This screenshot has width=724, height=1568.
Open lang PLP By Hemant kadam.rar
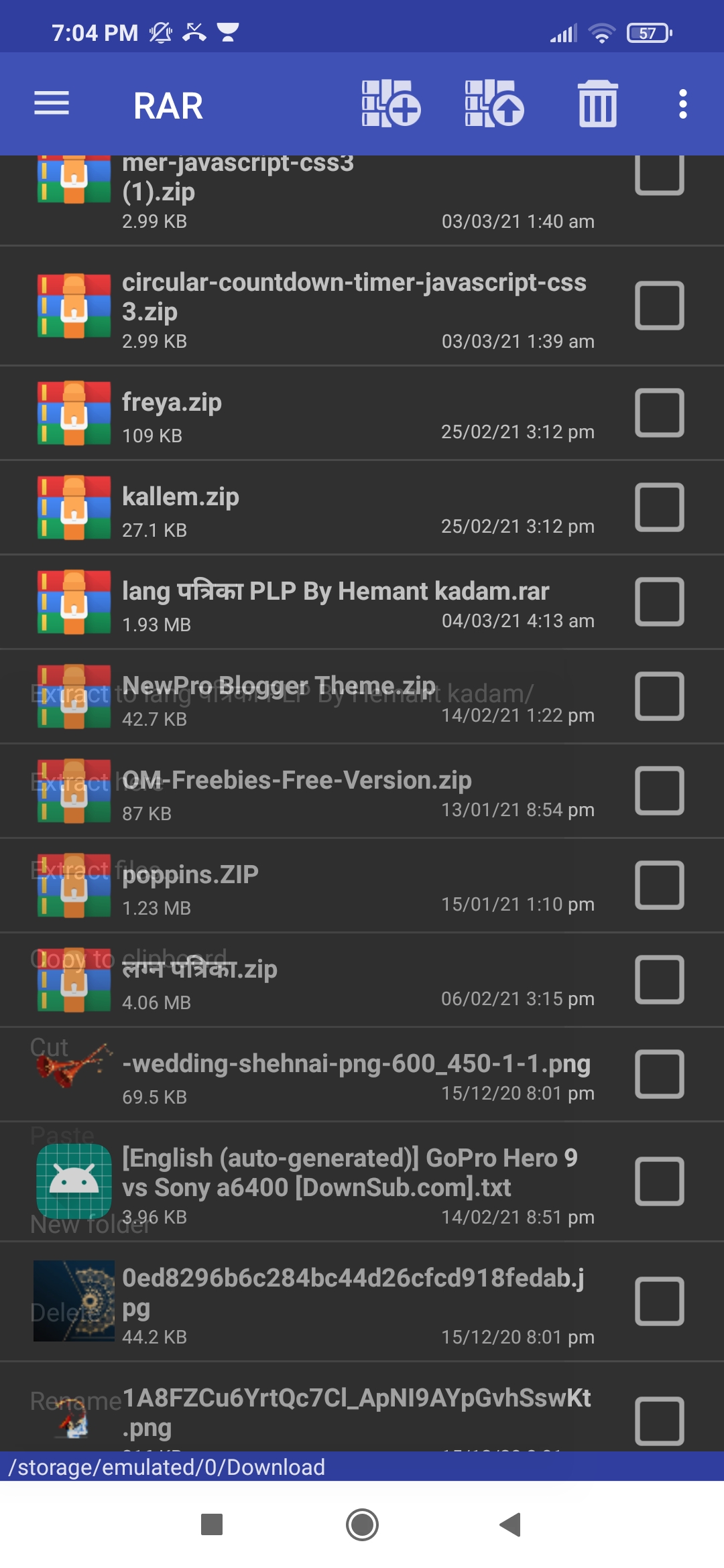[x=335, y=602]
